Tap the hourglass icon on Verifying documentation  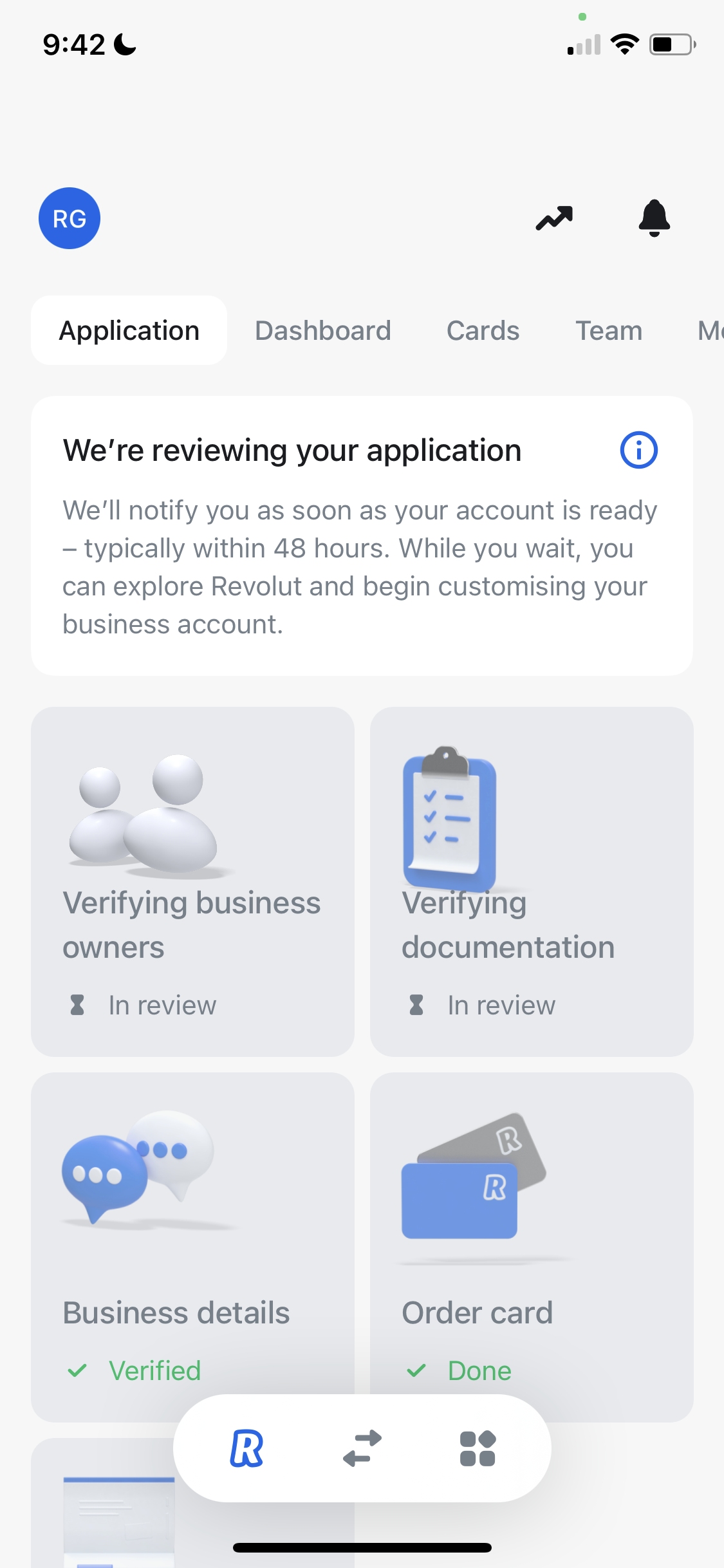tap(415, 1004)
